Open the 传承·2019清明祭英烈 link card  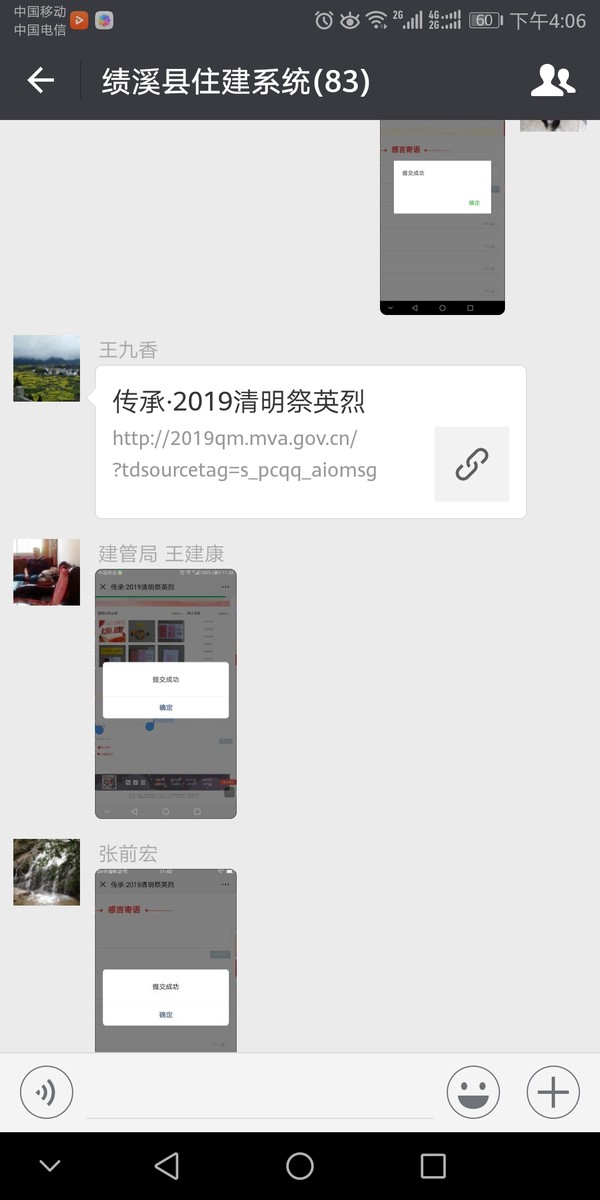(x=310, y=441)
